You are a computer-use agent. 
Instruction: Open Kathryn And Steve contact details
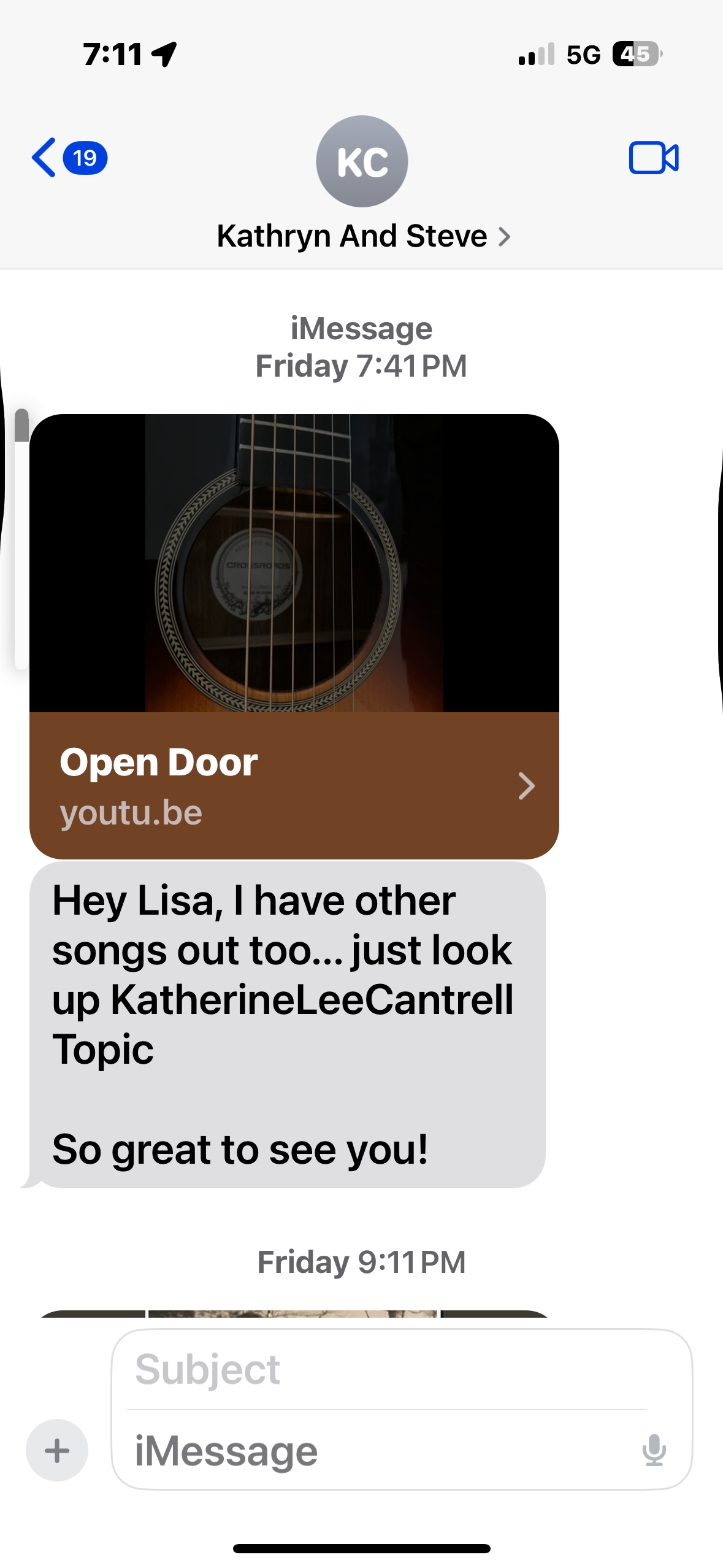tap(363, 237)
